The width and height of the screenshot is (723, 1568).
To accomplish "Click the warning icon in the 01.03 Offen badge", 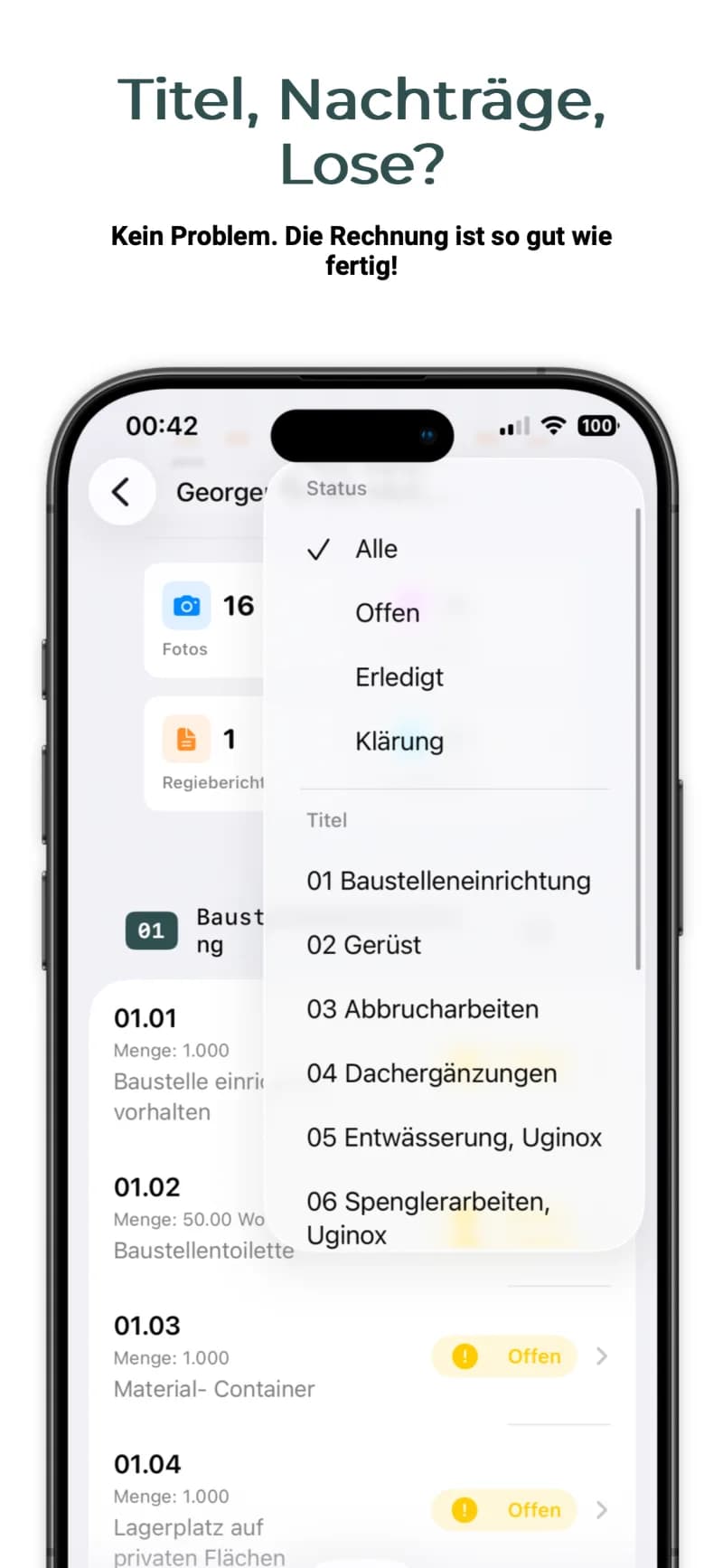I will tap(464, 1356).
